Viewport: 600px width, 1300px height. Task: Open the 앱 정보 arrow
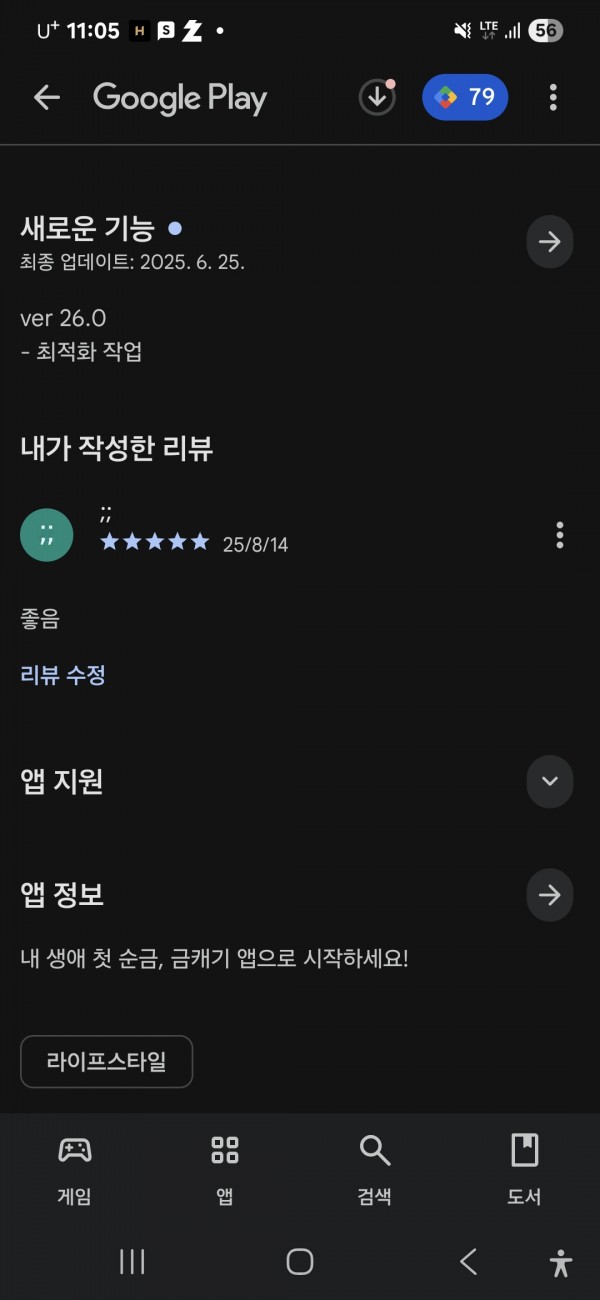tap(550, 895)
